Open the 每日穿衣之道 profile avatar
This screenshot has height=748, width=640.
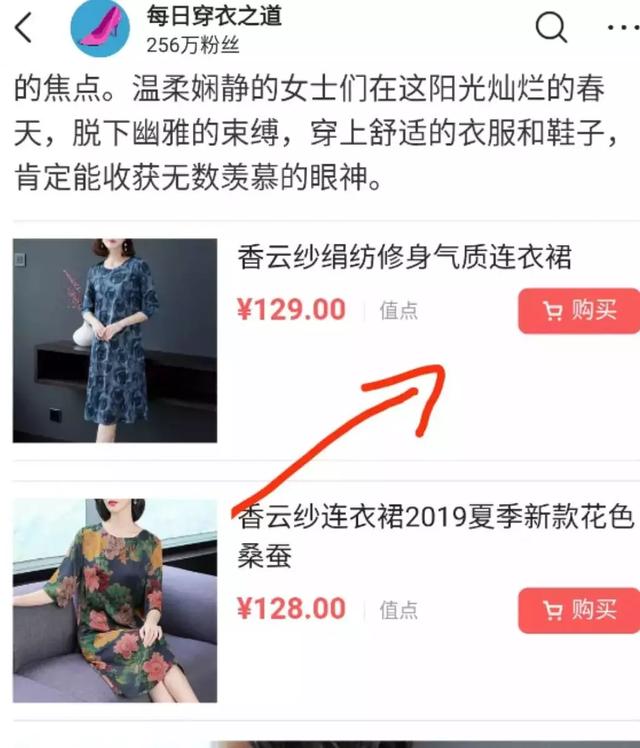(x=100, y=28)
